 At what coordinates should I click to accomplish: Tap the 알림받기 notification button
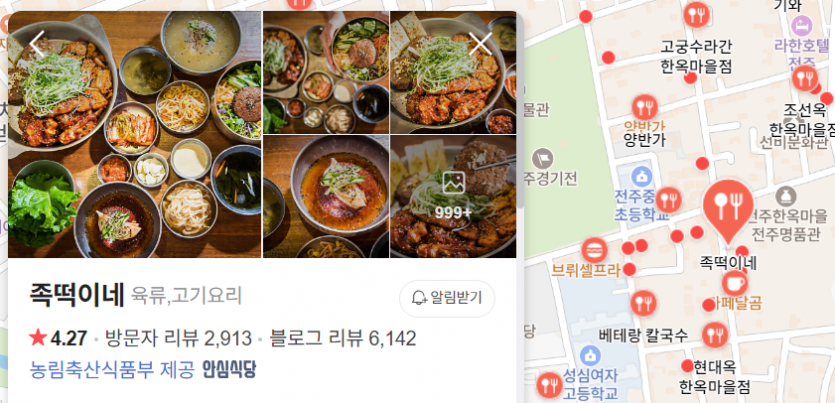point(447,298)
